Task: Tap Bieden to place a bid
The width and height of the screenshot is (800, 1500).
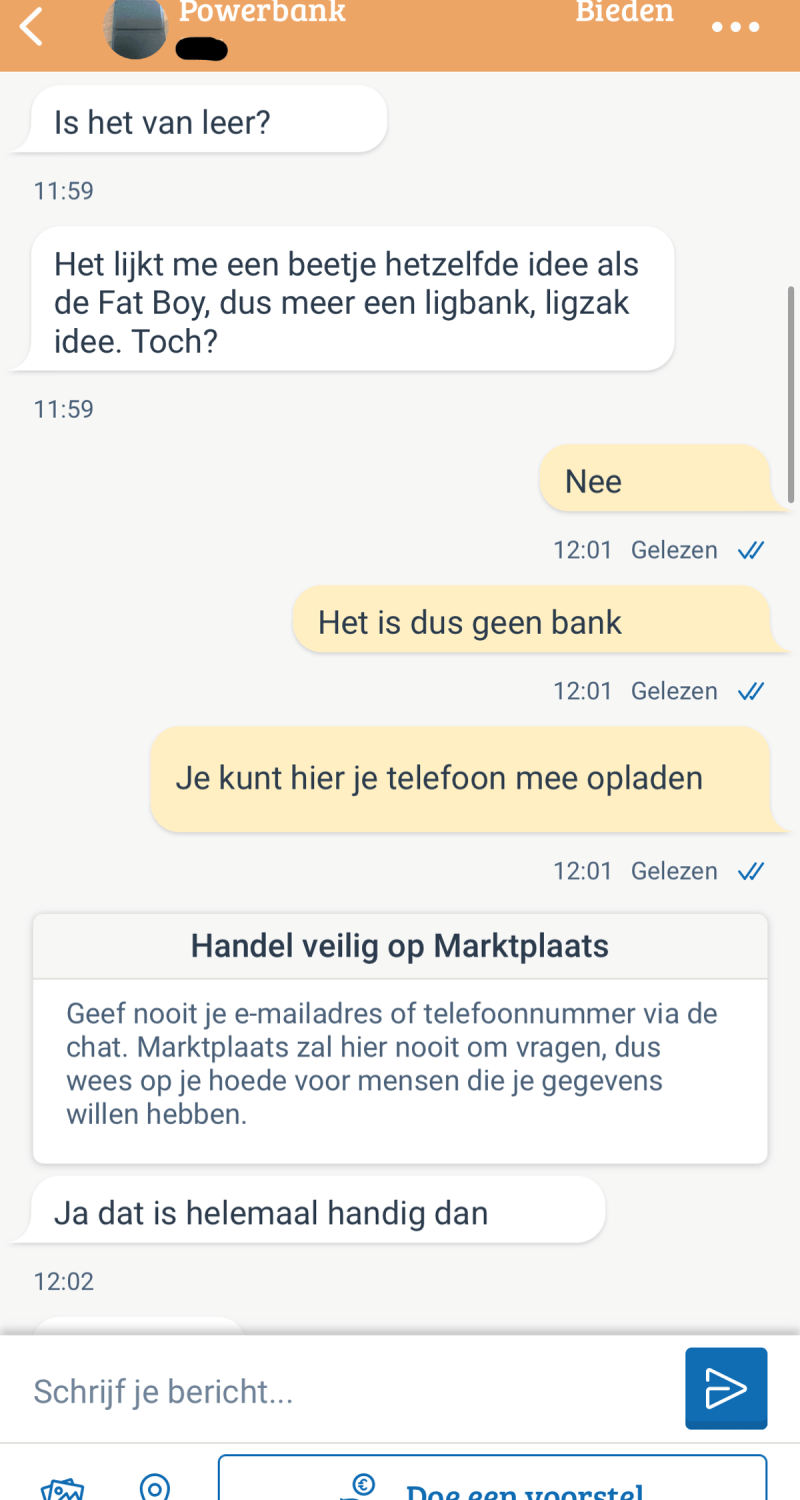Action: point(624,13)
